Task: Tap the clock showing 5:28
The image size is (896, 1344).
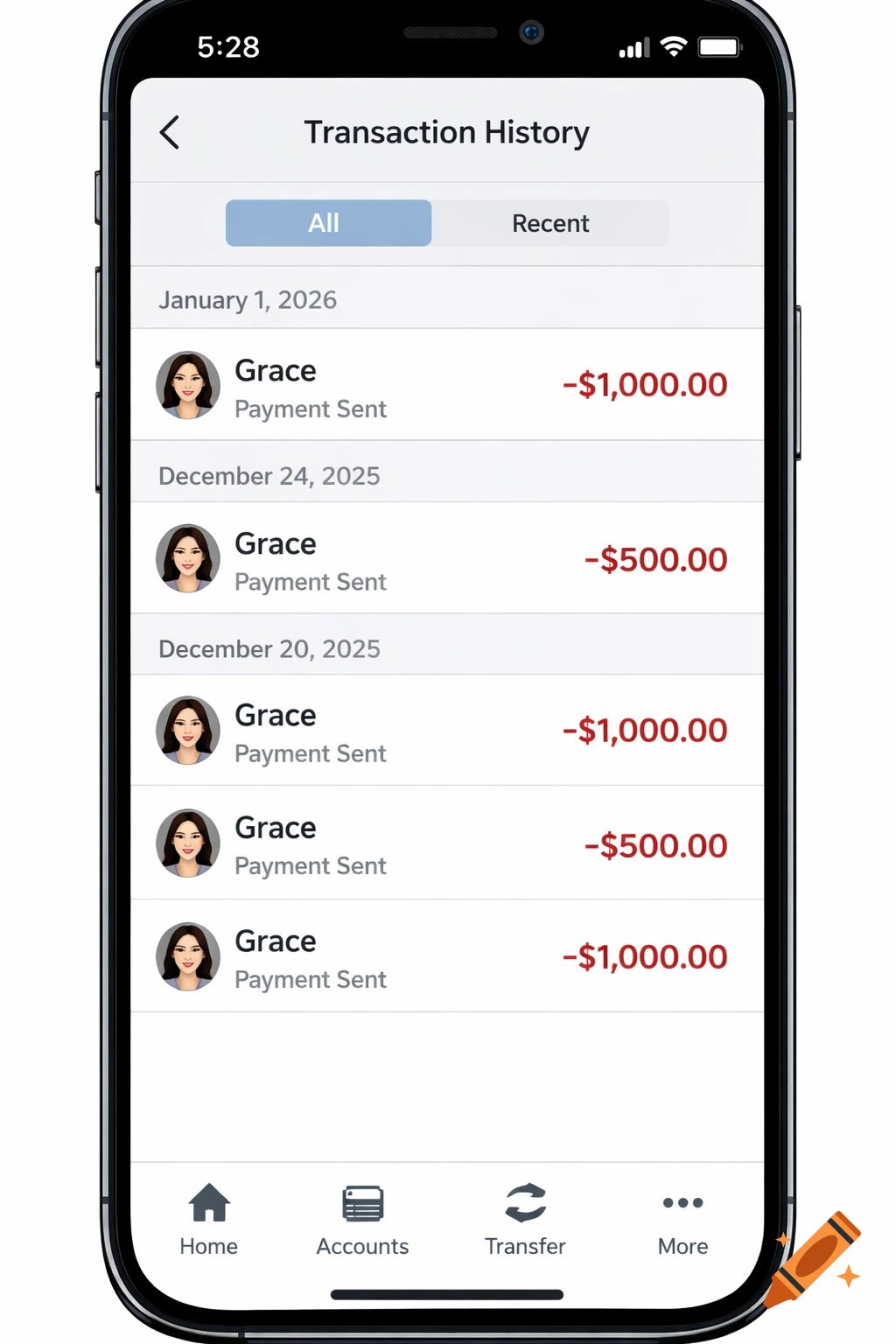Action: point(229,47)
